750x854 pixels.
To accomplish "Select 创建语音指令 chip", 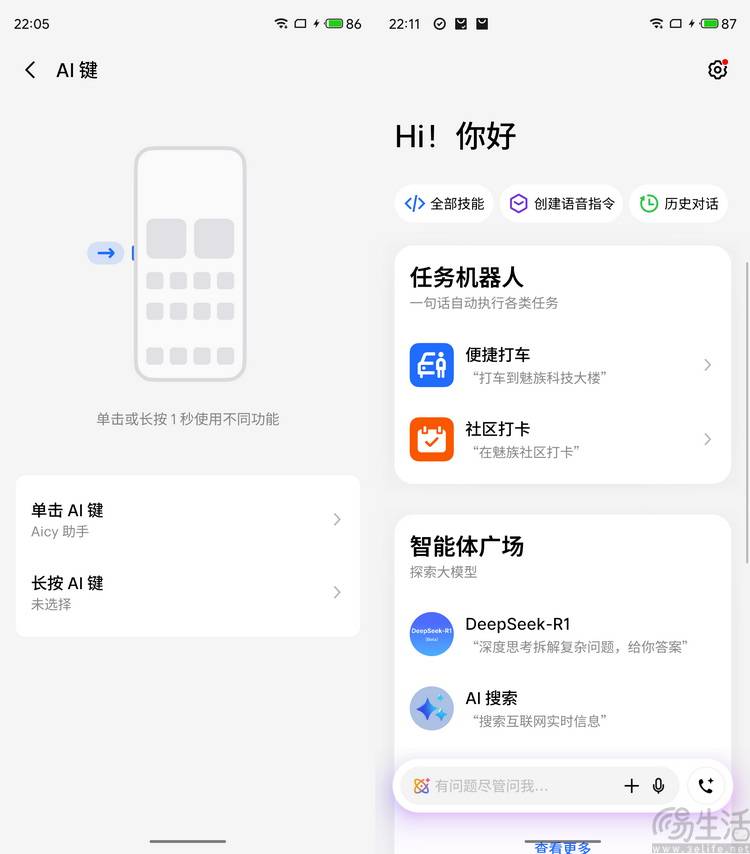I will (x=562, y=203).
